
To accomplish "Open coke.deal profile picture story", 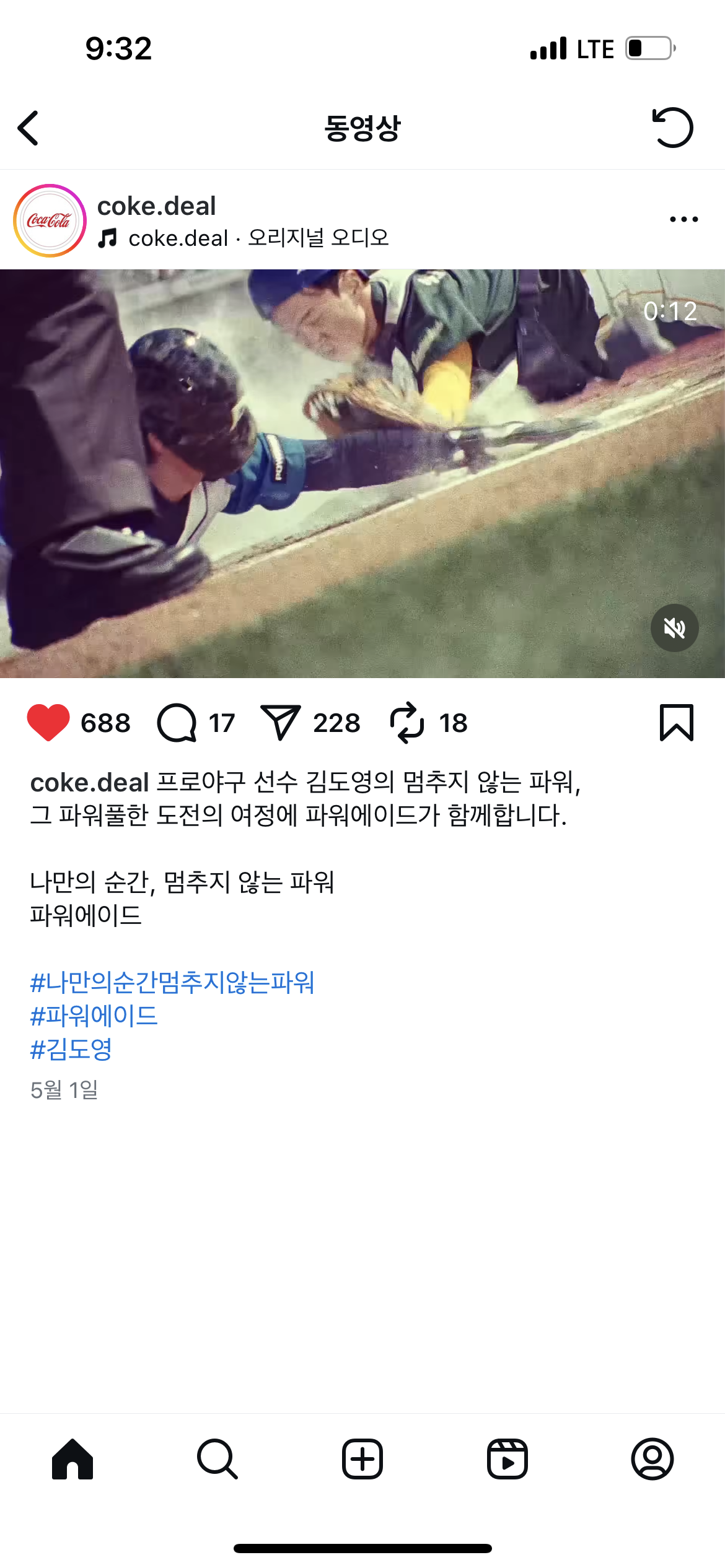I will click(x=50, y=220).
